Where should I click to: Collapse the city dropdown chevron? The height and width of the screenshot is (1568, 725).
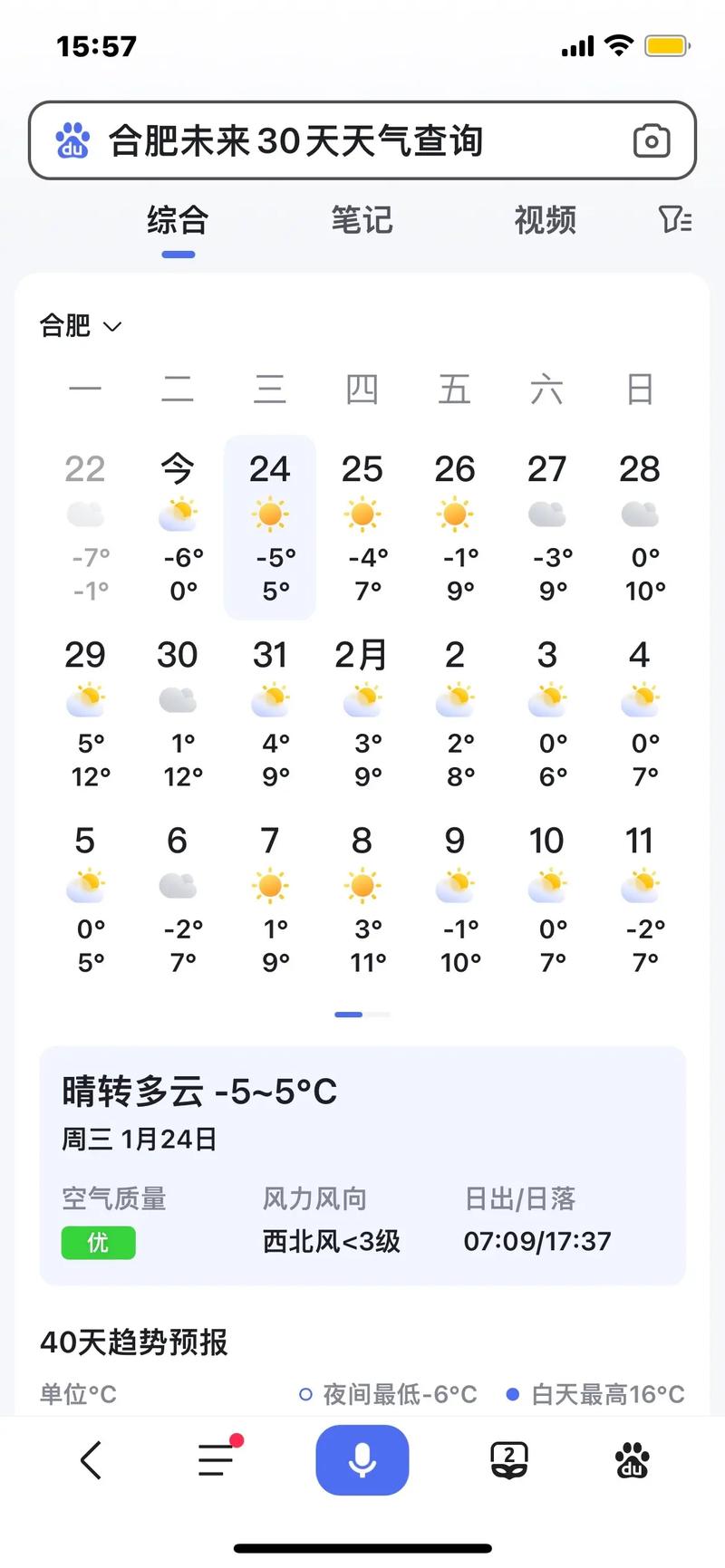[x=111, y=327]
